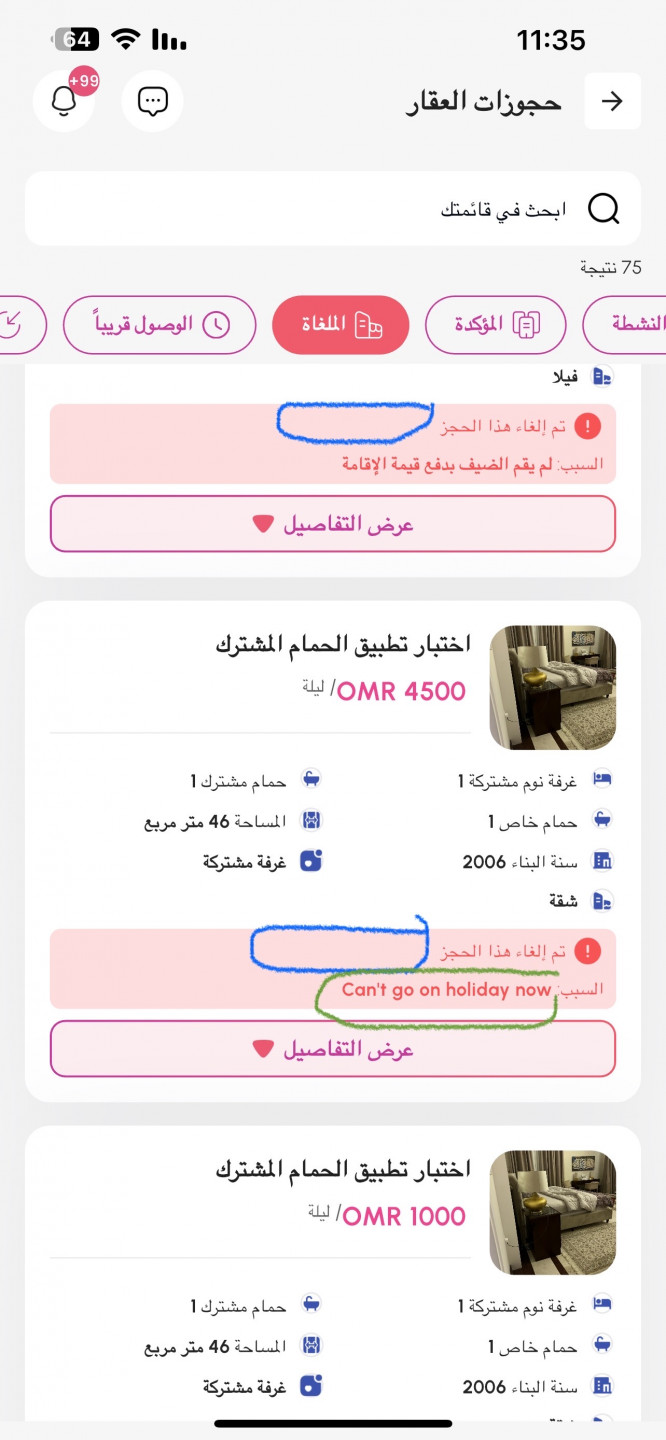
Task: Switch to the الوصول قريباً filter chip
Action: pyautogui.click(x=160, y=325)
